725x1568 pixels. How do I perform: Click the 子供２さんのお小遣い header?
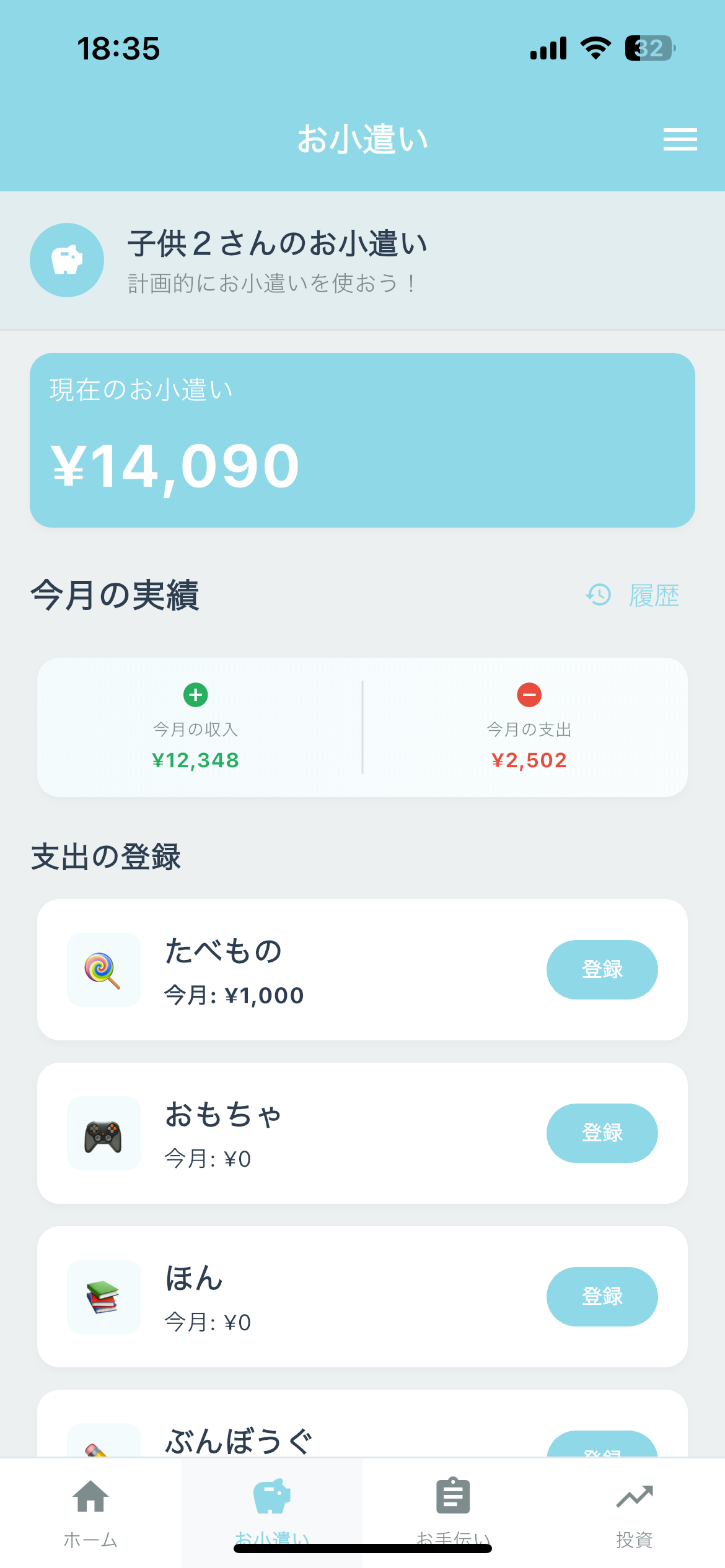pyautogui.click(x=277, y=244)
